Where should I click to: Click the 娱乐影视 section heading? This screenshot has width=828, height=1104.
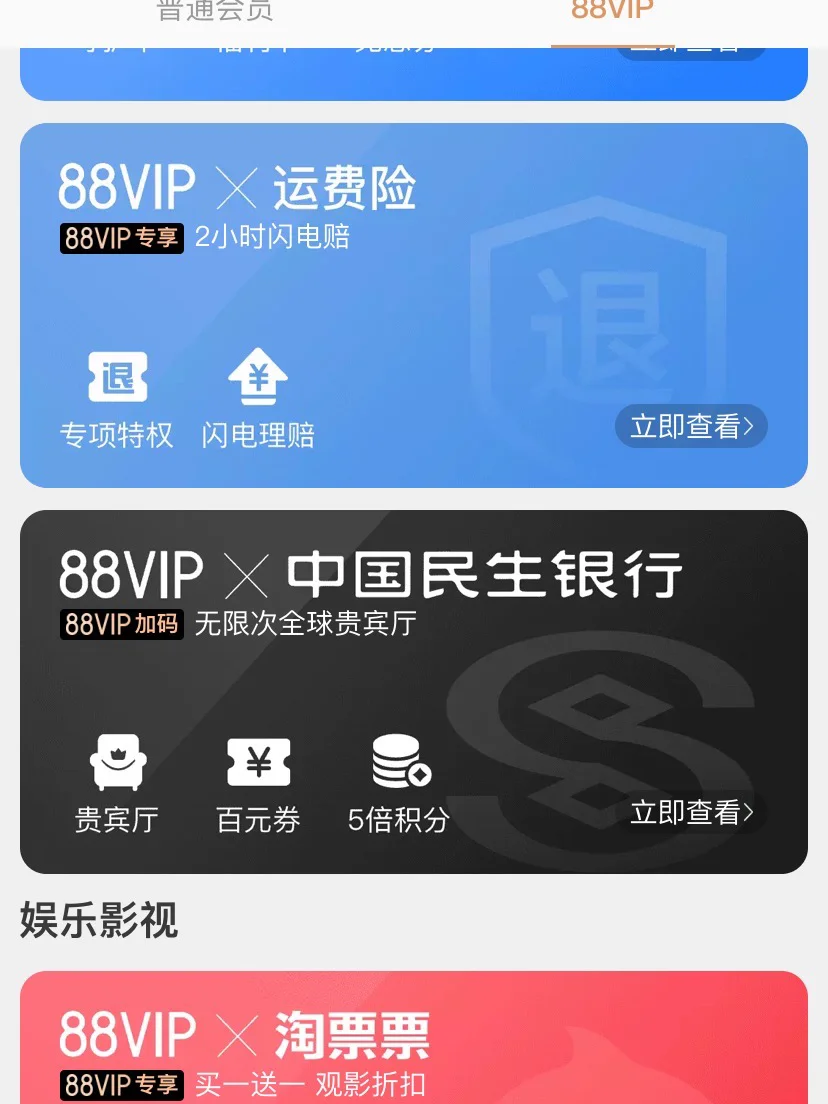(x=98, y=921)
